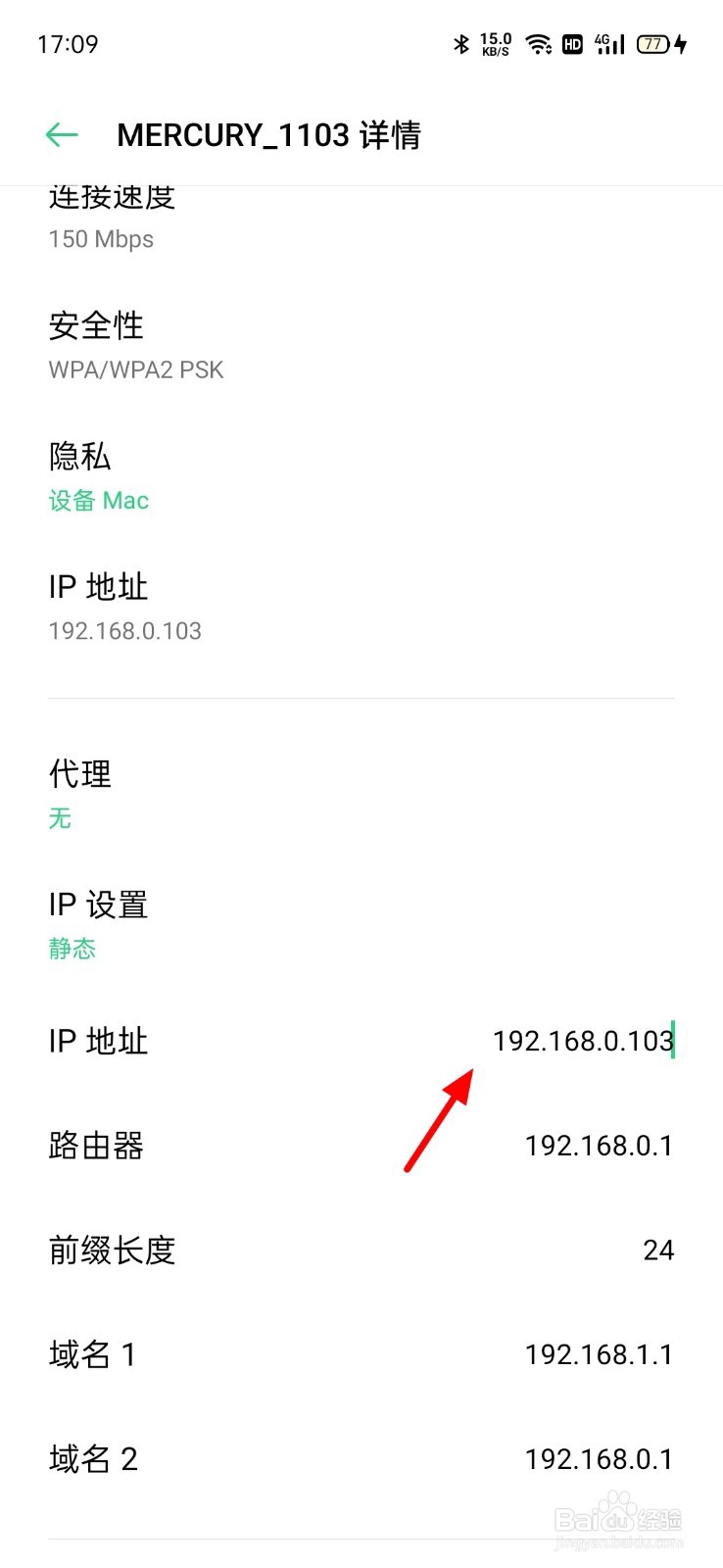The width and height of the screenshot is (723, 1568).
Task: Tap the Wi-Fi signal icon in status bar
Action: click(x=539, y=43)
